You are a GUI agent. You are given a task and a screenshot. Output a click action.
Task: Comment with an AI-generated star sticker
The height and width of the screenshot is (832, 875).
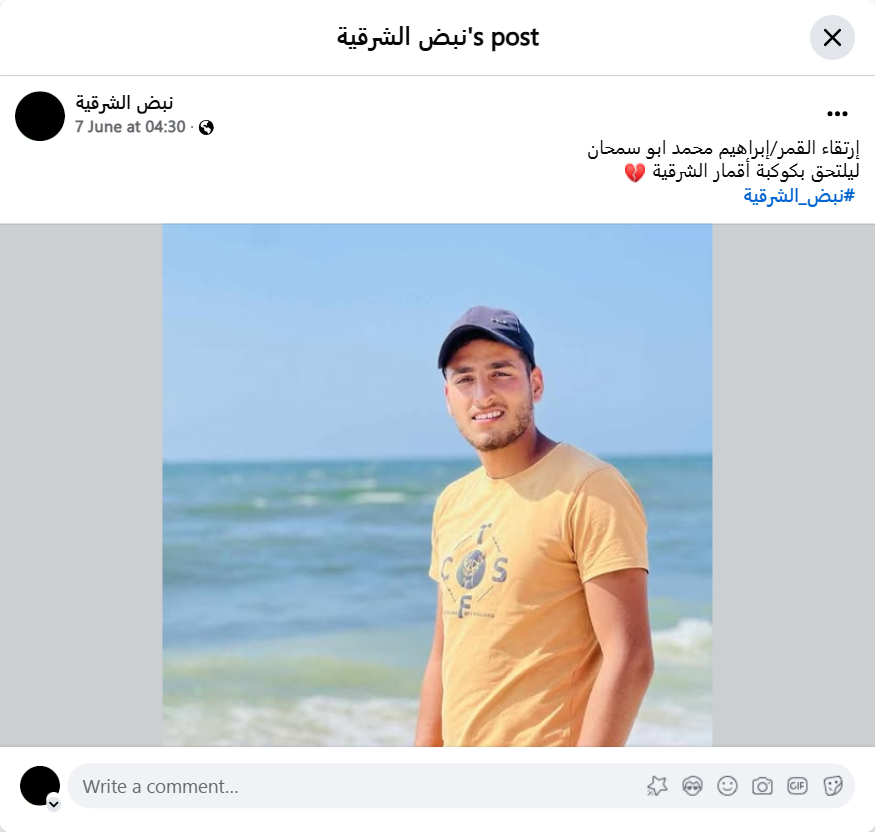[x=657, y=786]
